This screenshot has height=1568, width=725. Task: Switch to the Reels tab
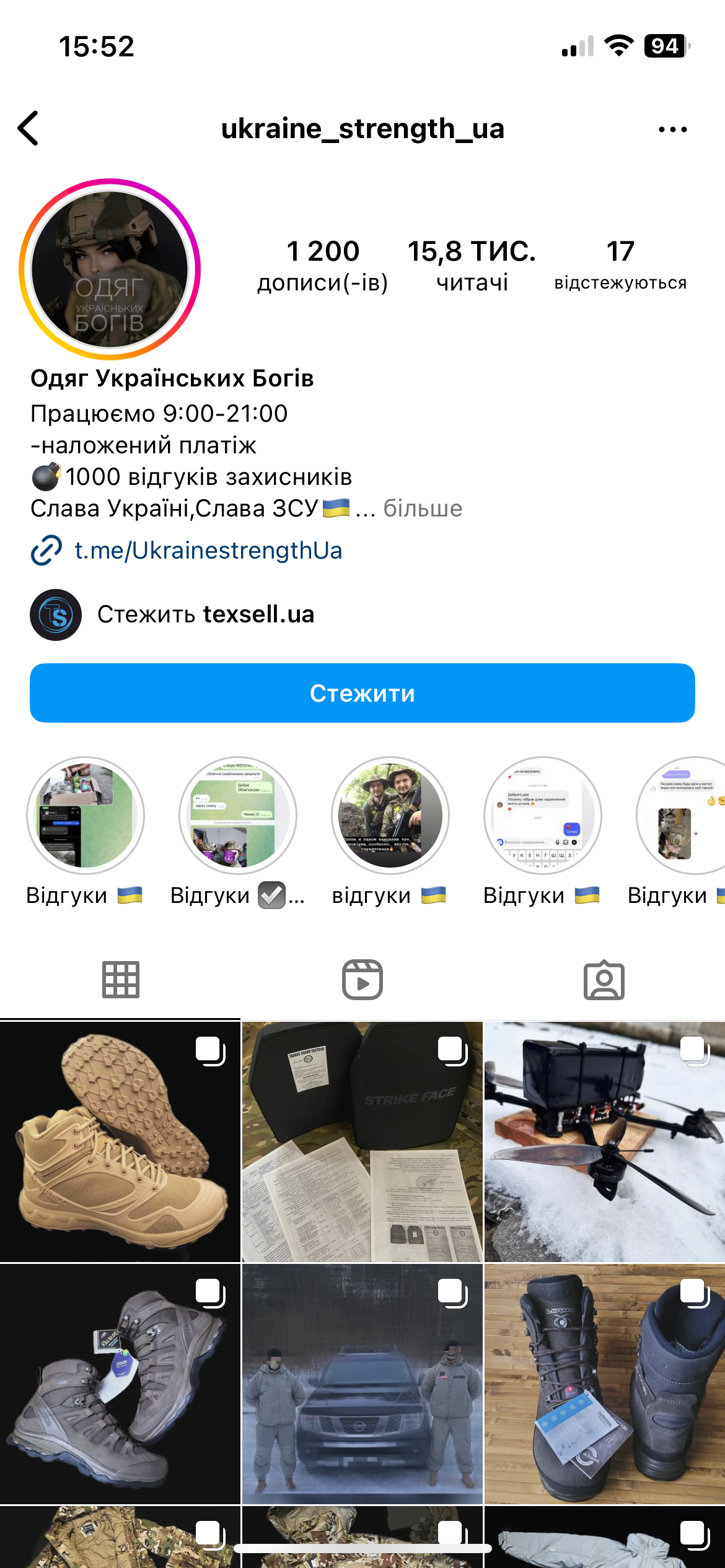pos(362,980)
